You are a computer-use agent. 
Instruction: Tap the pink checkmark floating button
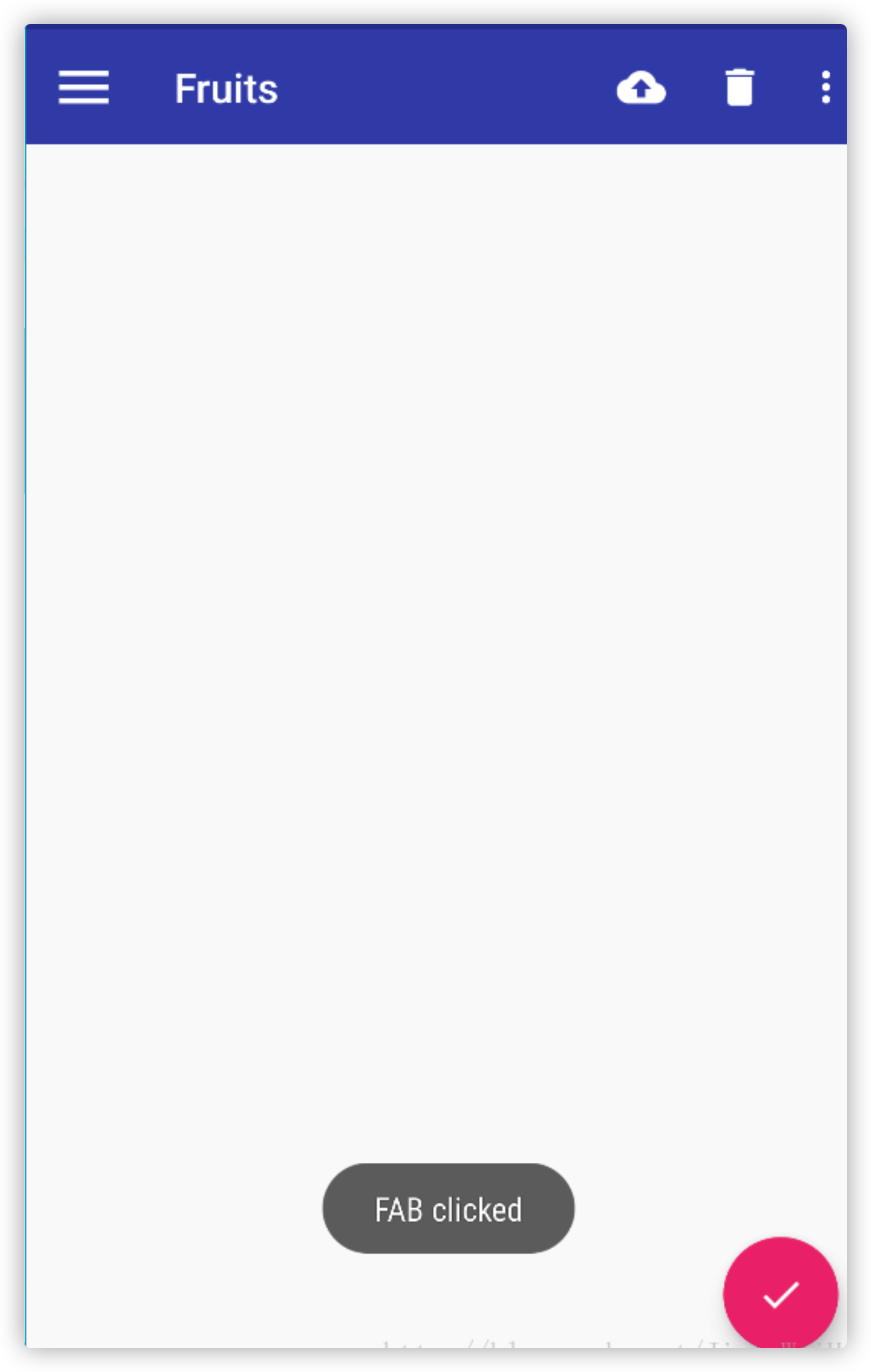tap(780, 1293)
